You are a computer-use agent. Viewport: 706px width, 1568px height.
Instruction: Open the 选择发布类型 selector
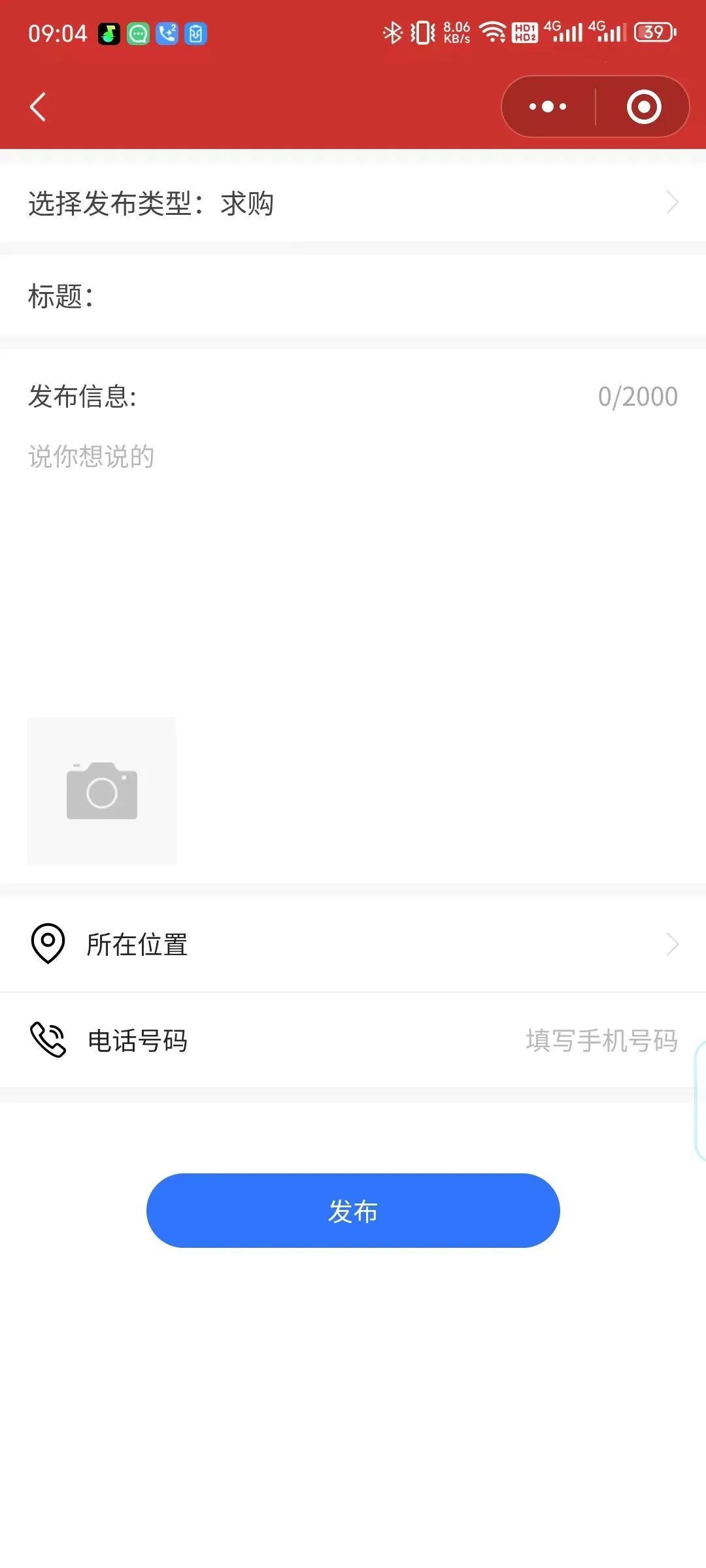pos(353,203)
